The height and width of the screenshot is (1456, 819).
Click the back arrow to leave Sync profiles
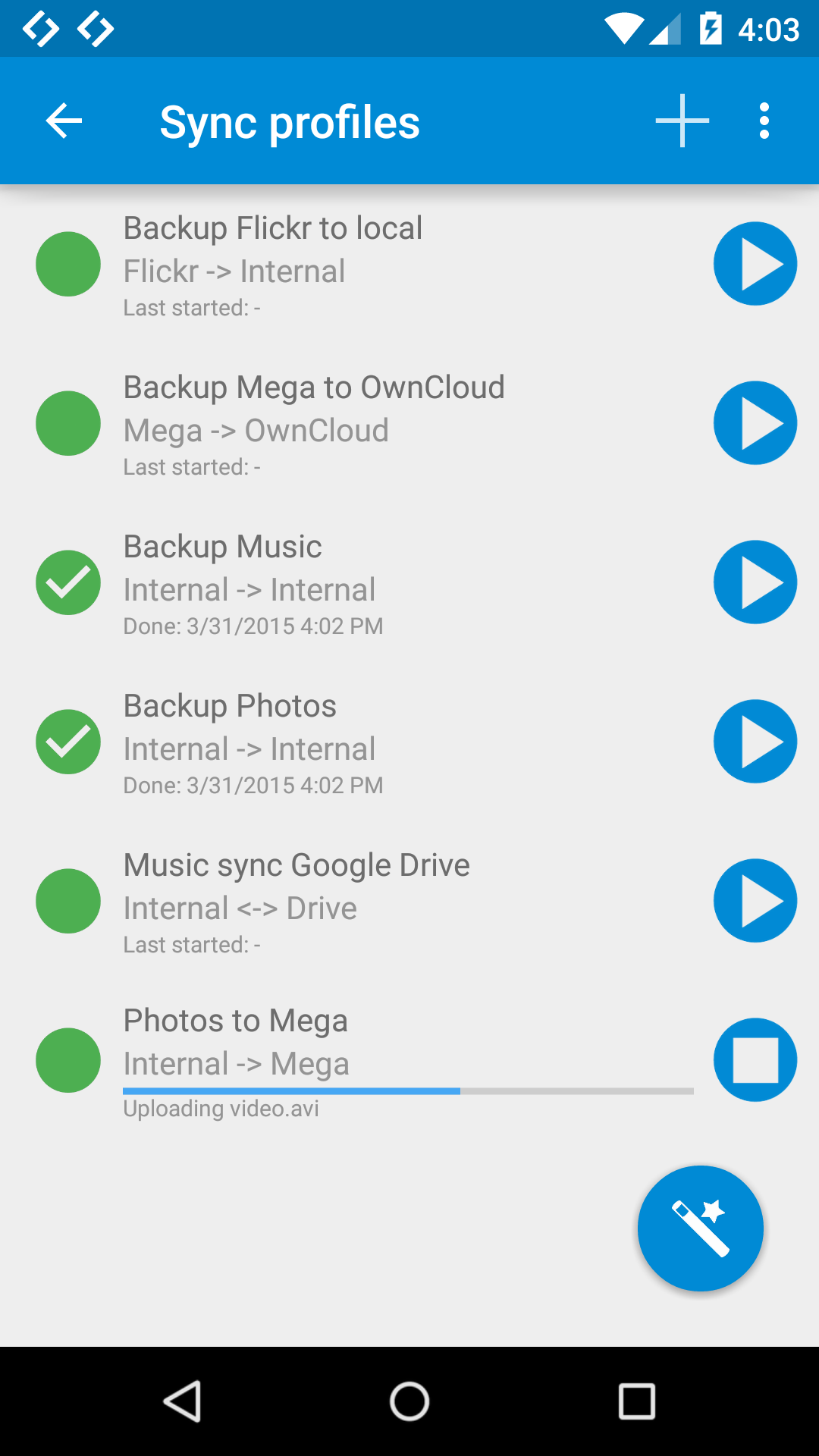click(64, 121)
